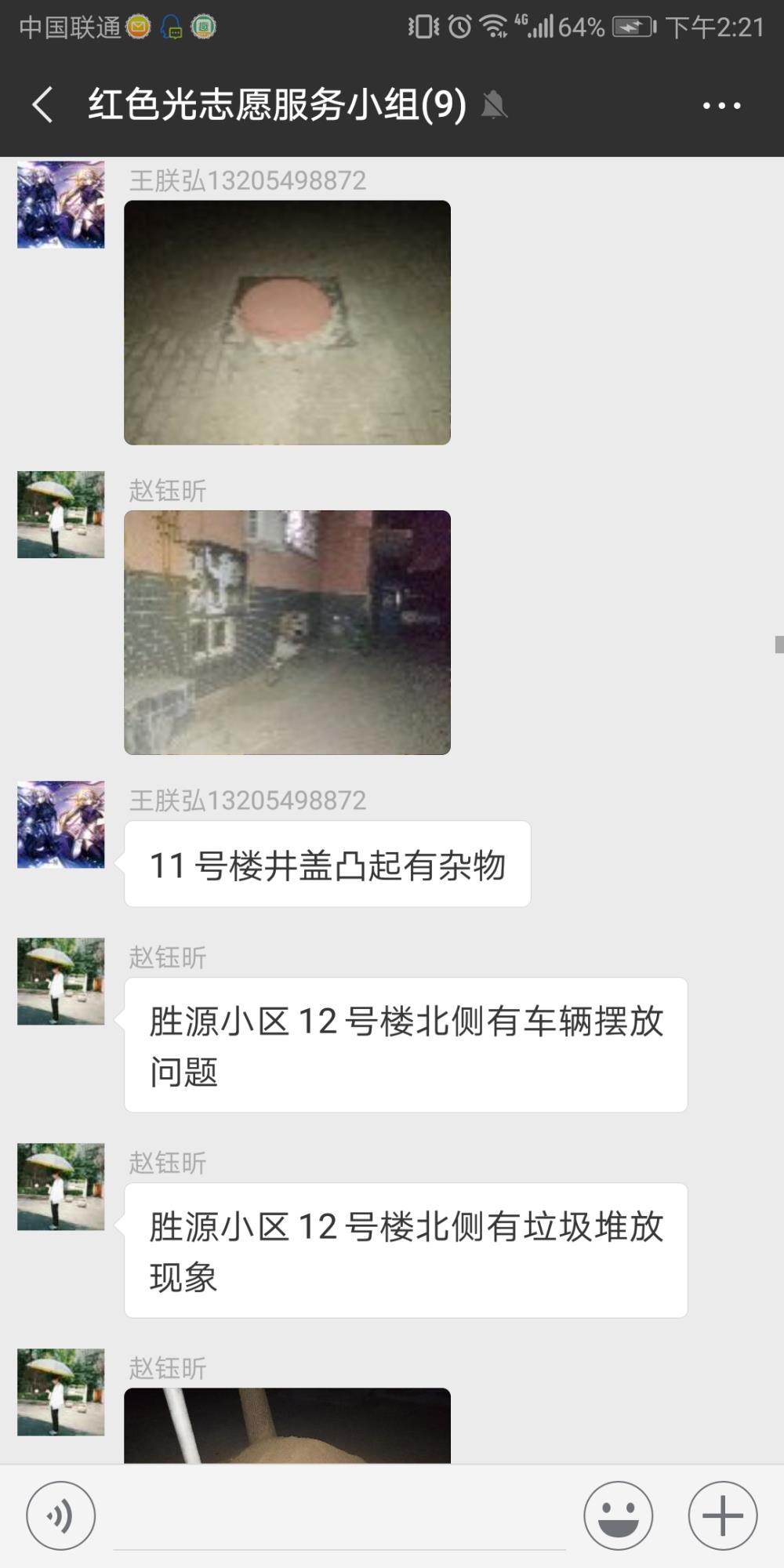Viewport: 784px width, 1568px height.
Task: View the manhole cover photo
Action: [x=287, y=322]
